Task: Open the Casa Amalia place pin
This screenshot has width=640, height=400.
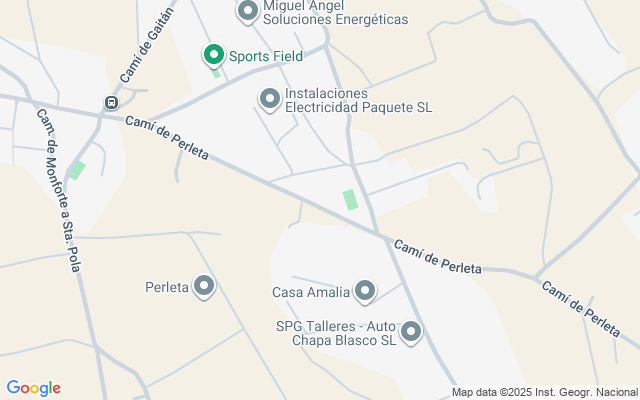Action: coord(365,292)
